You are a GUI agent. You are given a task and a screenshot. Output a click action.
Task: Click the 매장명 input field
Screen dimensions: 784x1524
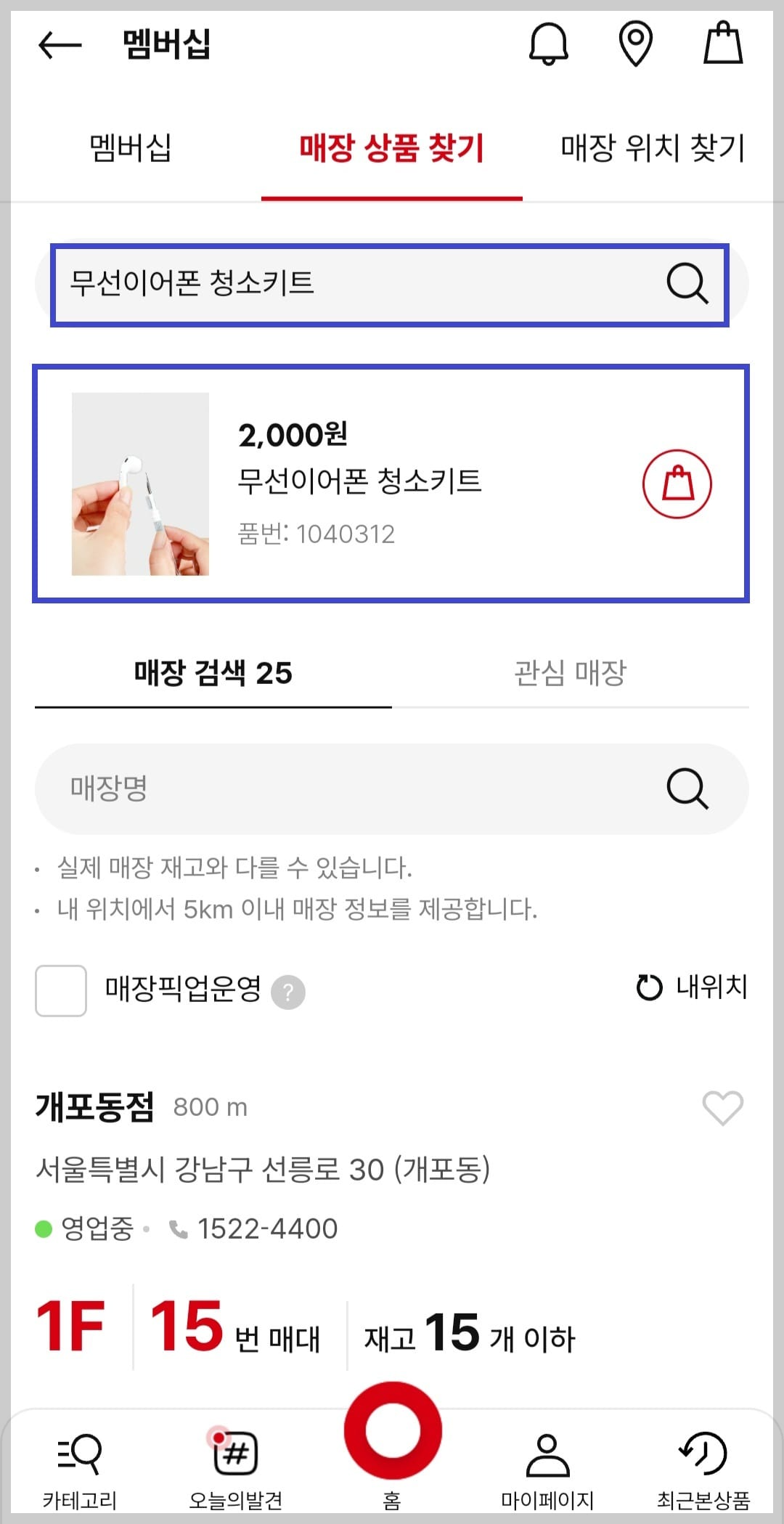[290, 789]
